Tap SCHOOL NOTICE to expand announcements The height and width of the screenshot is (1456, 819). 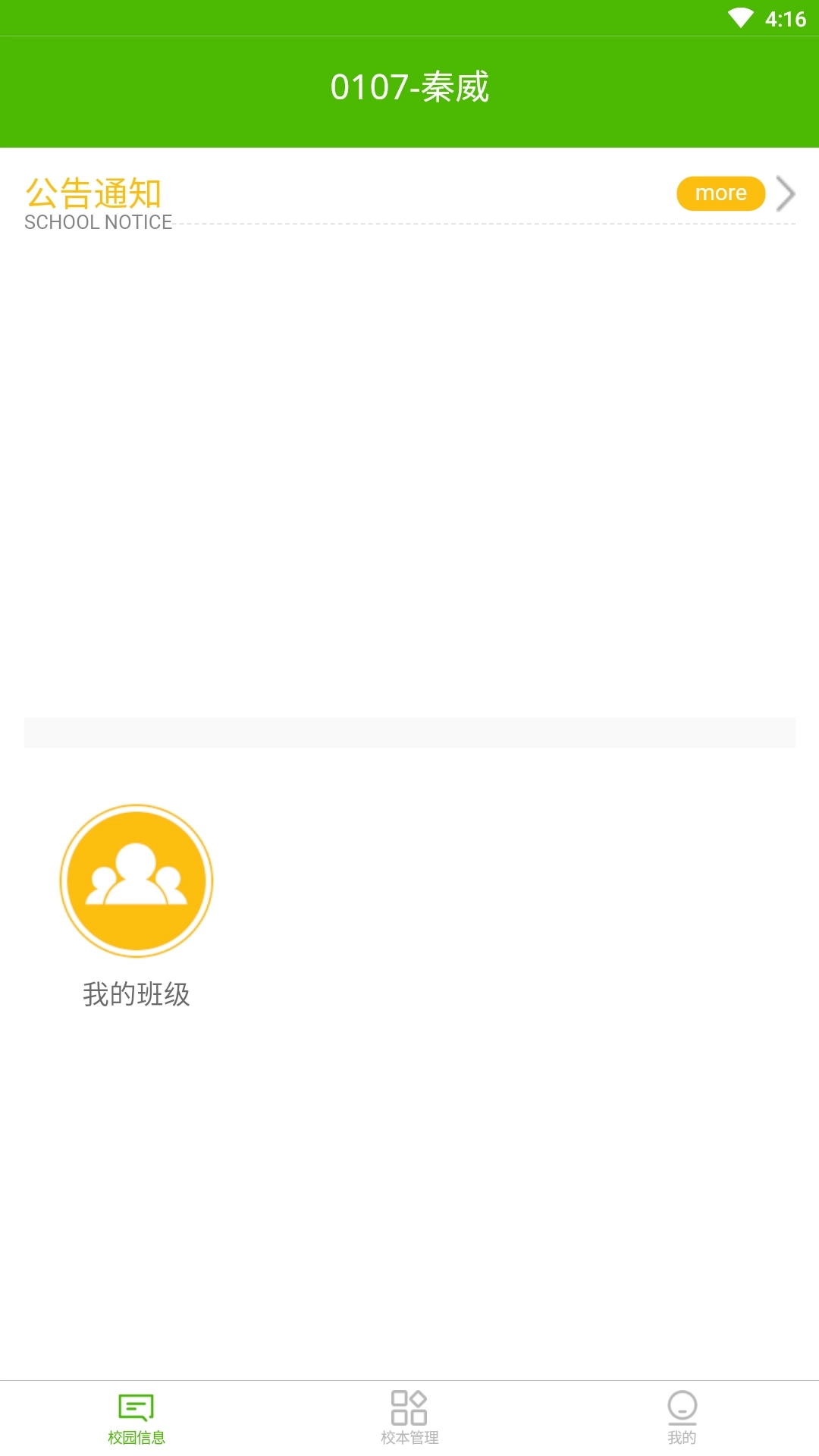pos(98,222)
